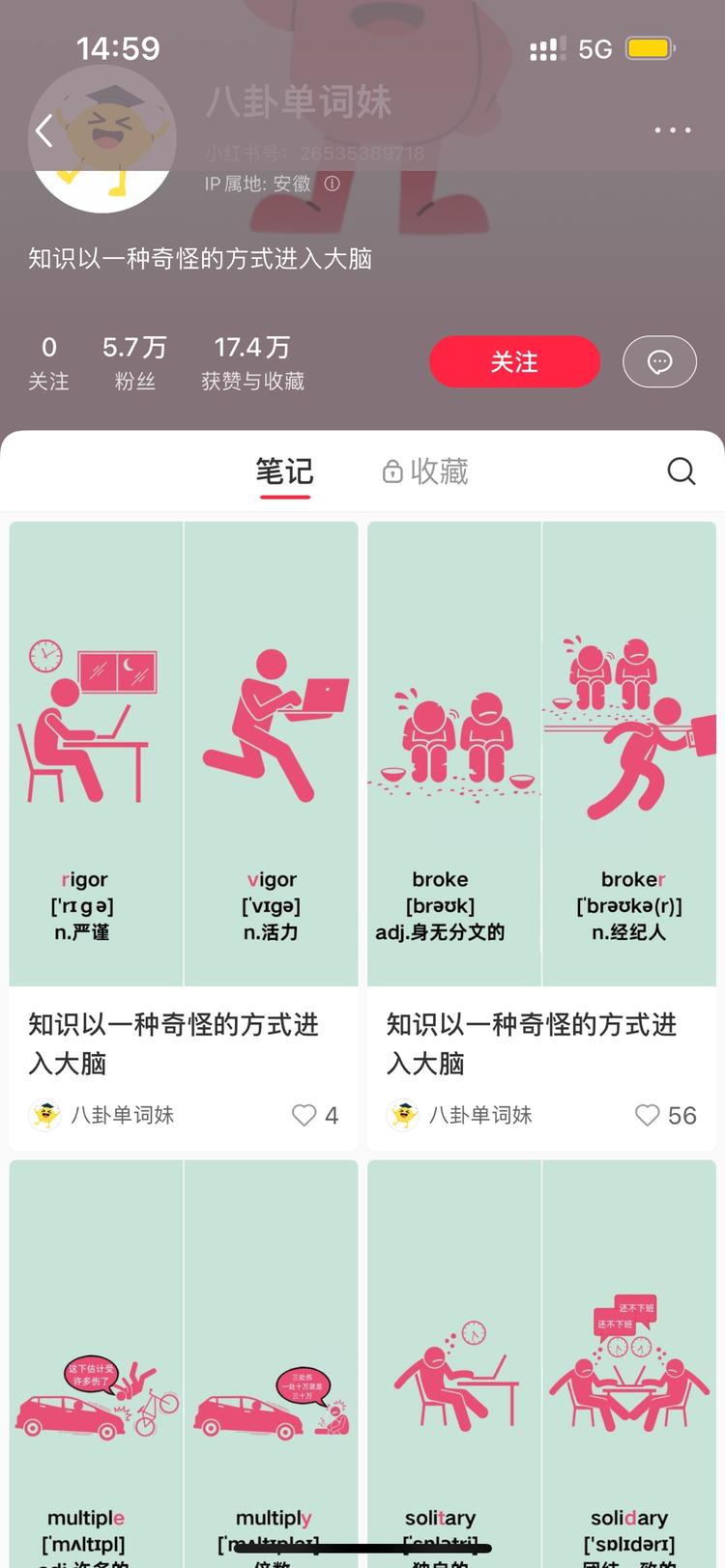
Task: Open the rigor and vigor note
Action: (184, 754)
